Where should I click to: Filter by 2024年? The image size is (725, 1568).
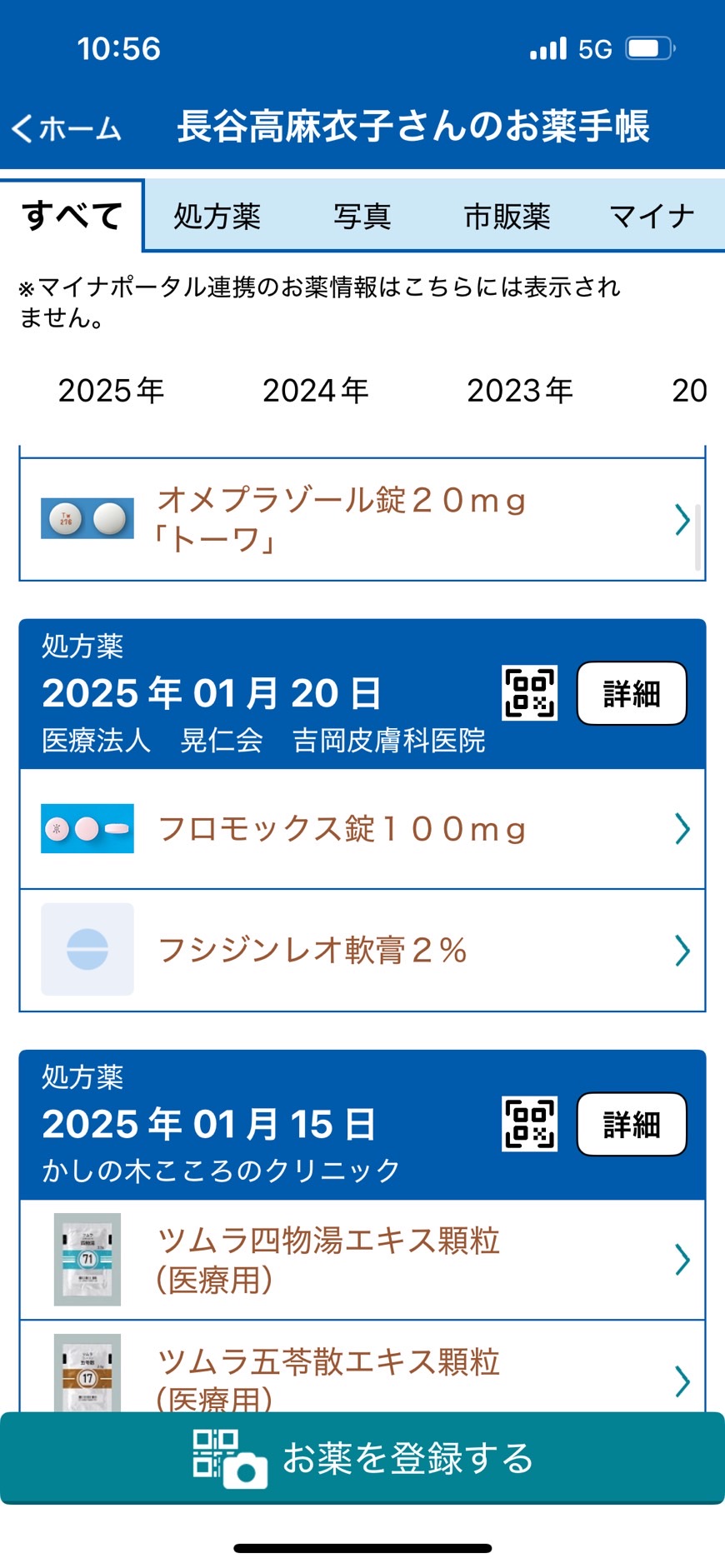(x=315, y=390)
